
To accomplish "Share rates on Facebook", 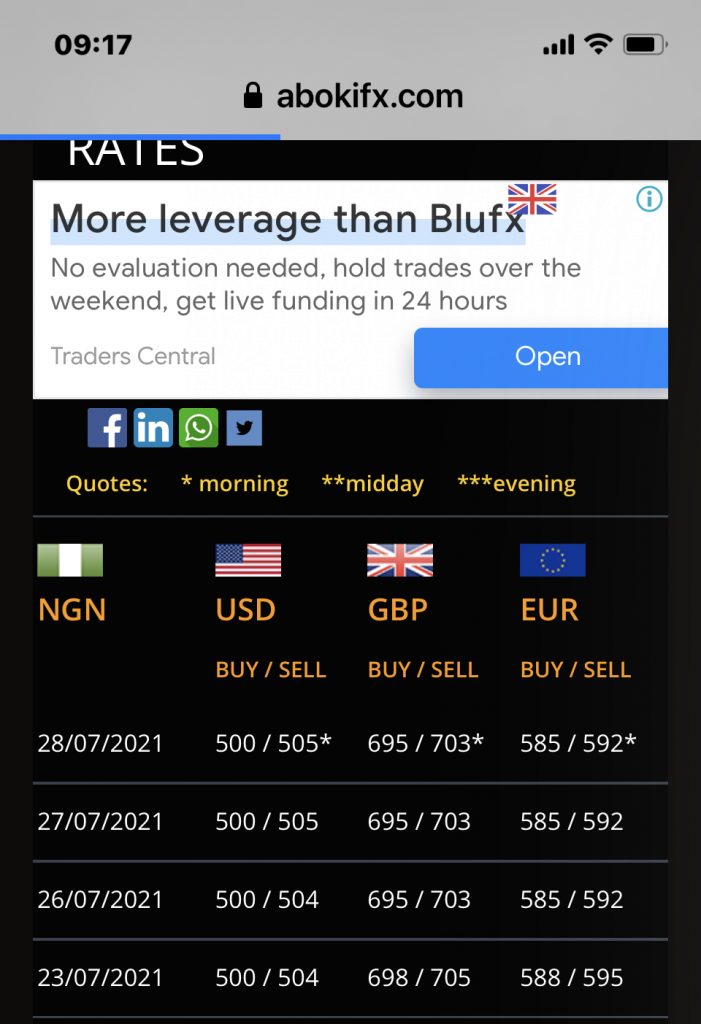I will [x=107, y=428].
